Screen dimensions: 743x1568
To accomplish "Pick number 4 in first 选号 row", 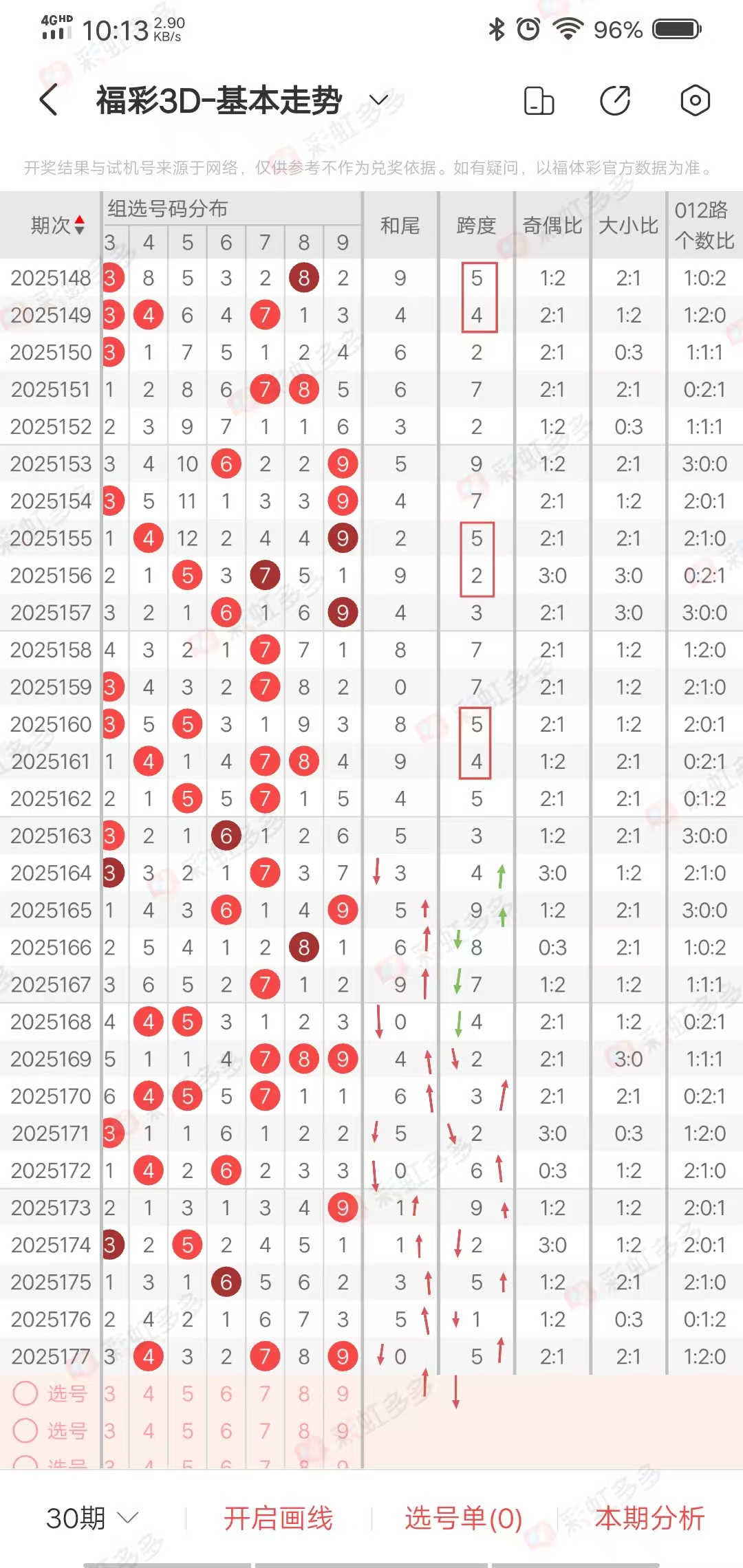I will point(148,1394).
